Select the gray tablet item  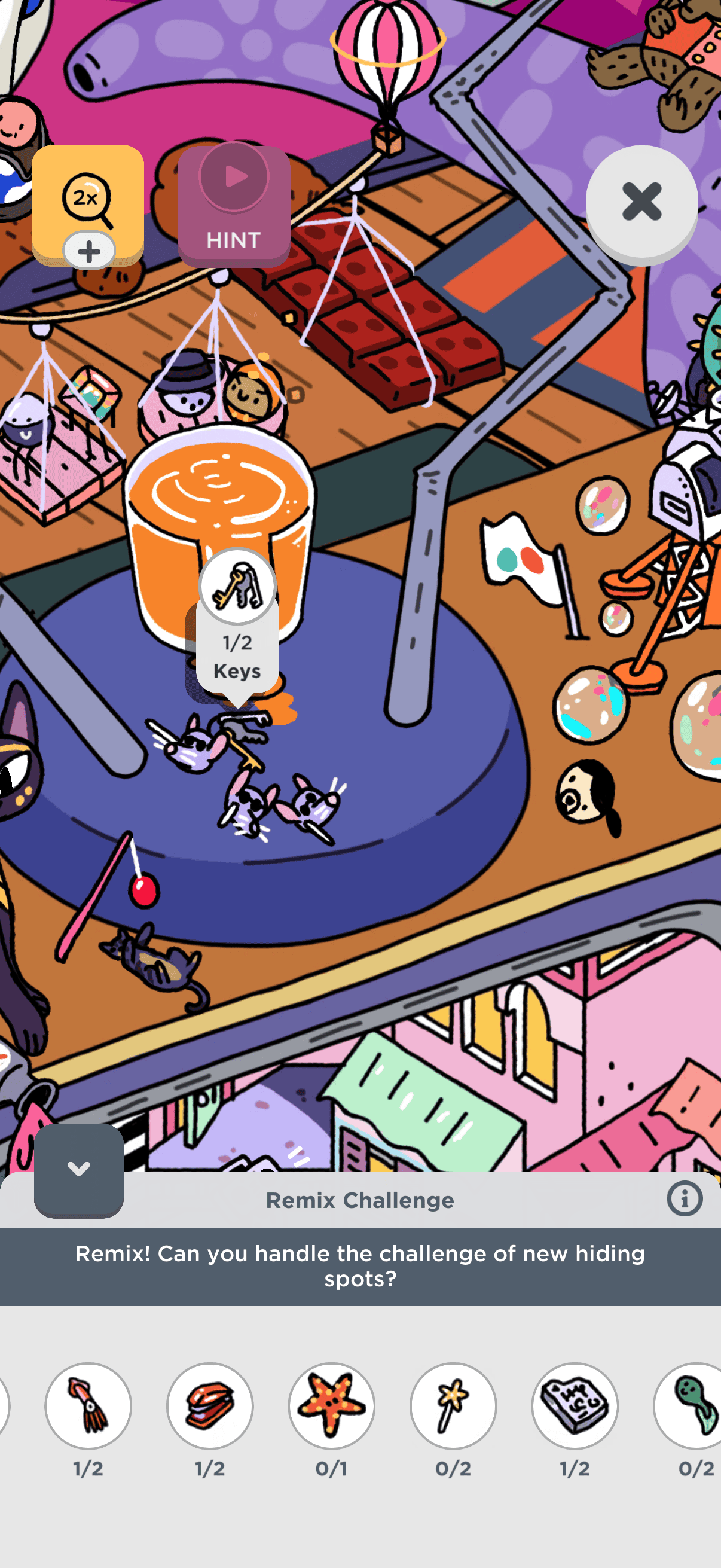pos(575,1406)
